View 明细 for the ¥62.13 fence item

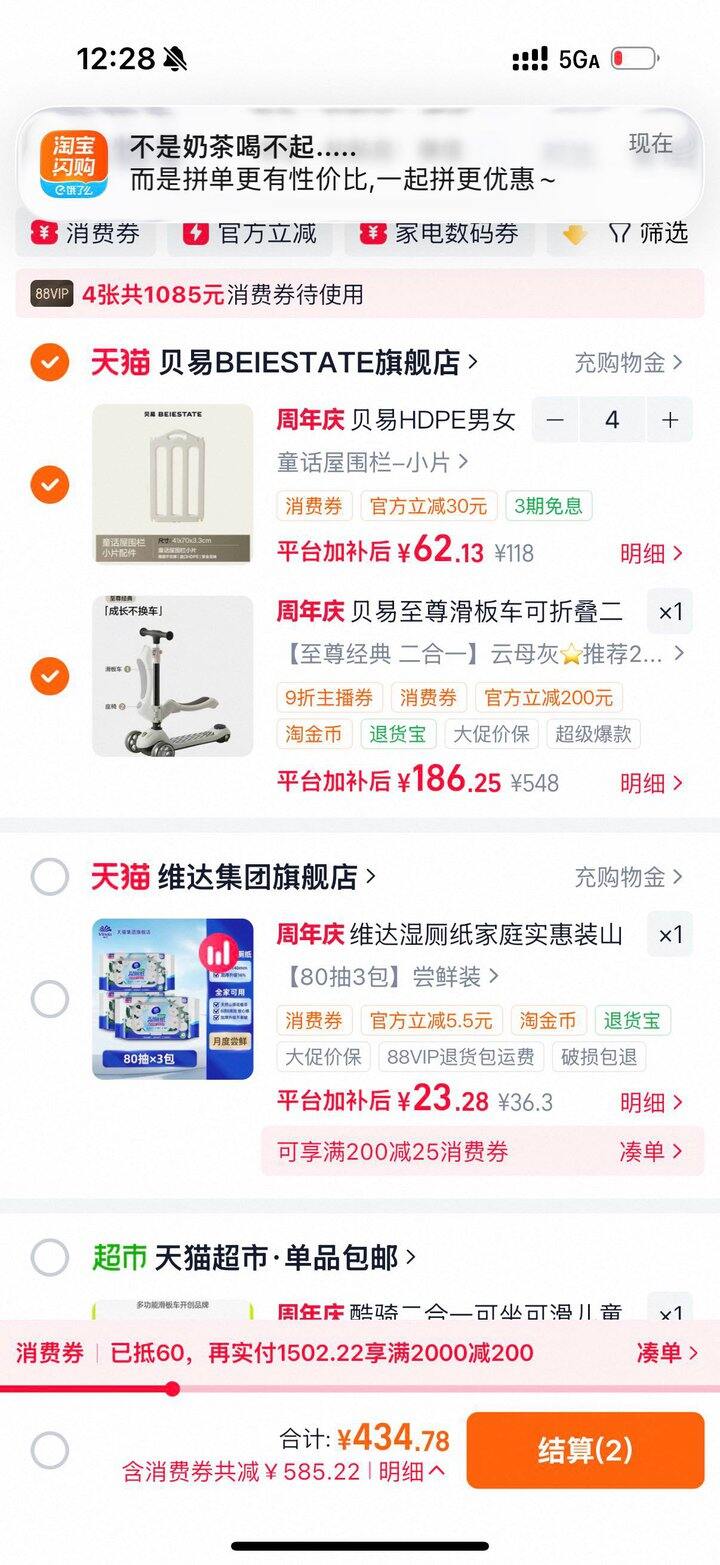[652, 553]
